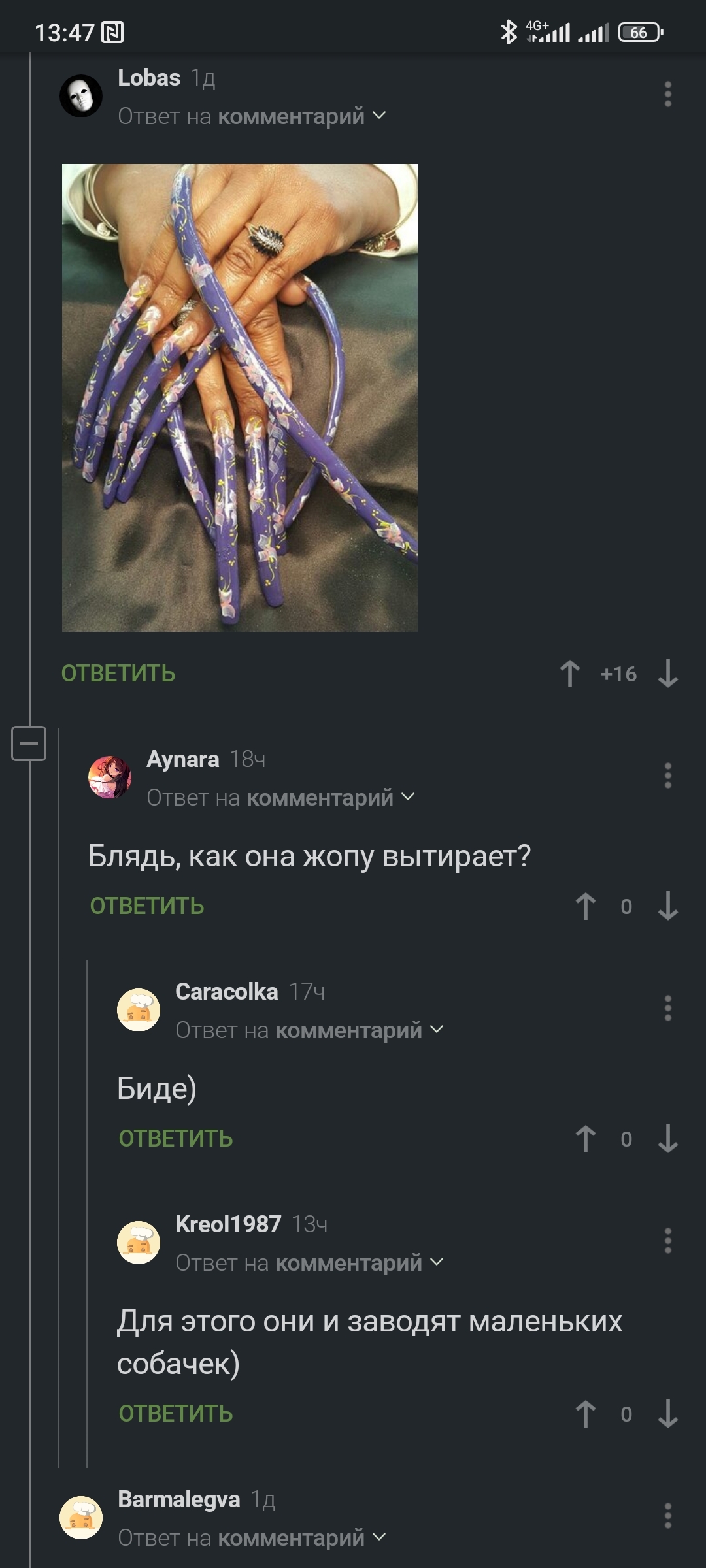Upvote Lobas's comment
Screen dimensions: 706x1568
point(570,674)
